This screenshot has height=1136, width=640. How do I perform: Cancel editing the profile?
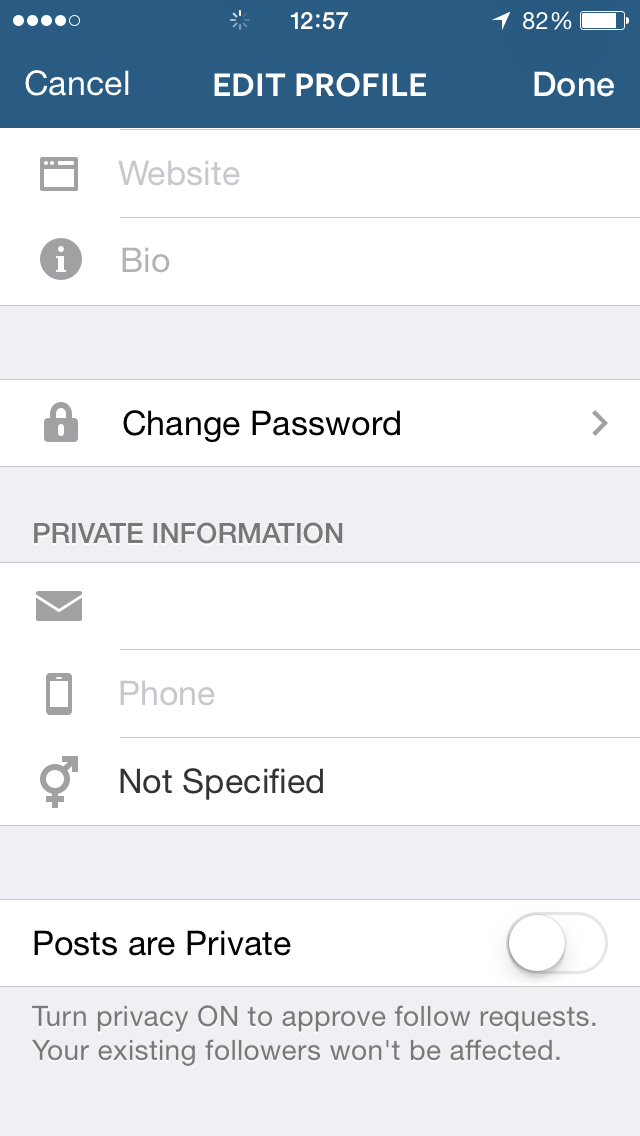77,84
